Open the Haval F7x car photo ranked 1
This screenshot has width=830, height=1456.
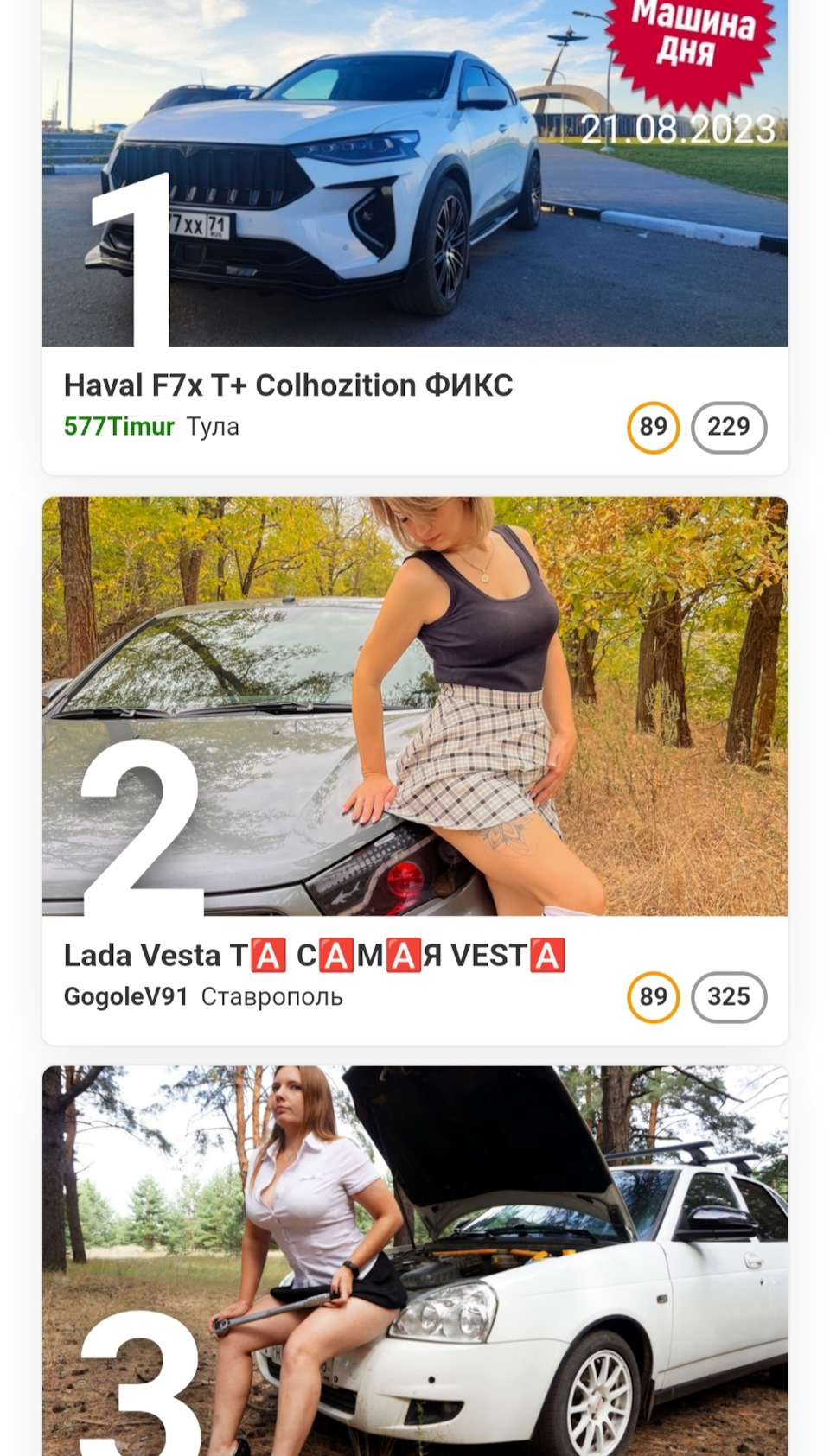pos(415,173)
